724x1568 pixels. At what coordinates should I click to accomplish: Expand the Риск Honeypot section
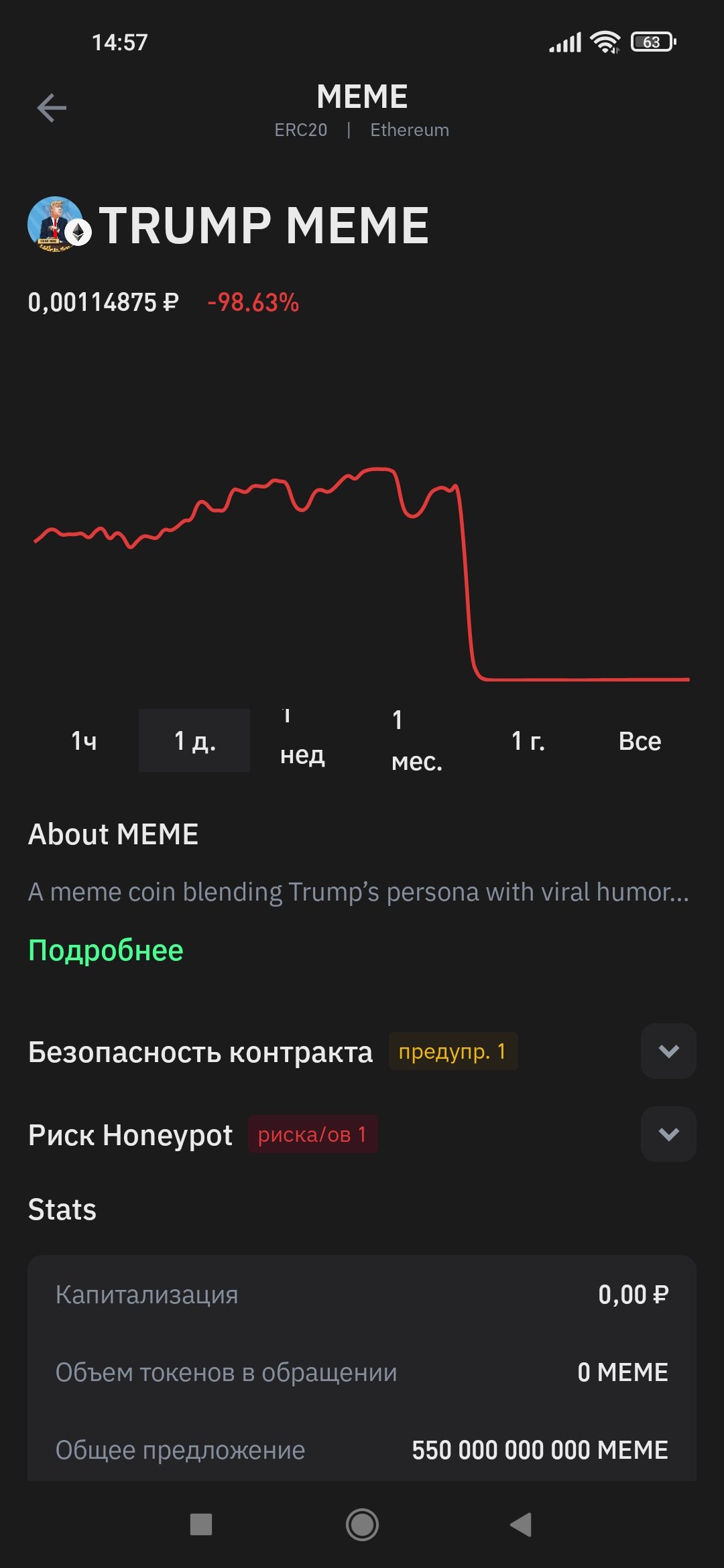tap(668, 1134)
